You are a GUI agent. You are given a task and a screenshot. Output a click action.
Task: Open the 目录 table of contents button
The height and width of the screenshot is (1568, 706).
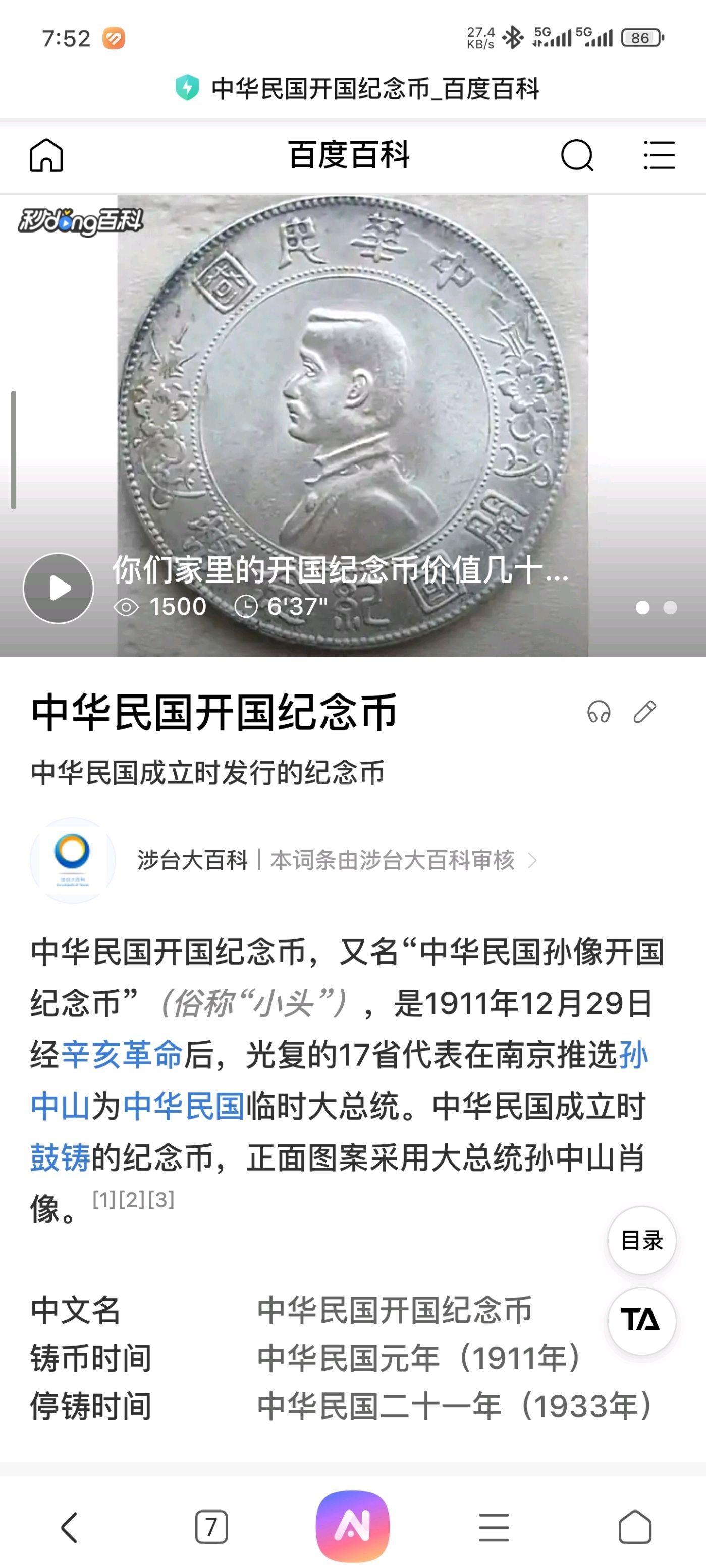[x=641, y=1241]
